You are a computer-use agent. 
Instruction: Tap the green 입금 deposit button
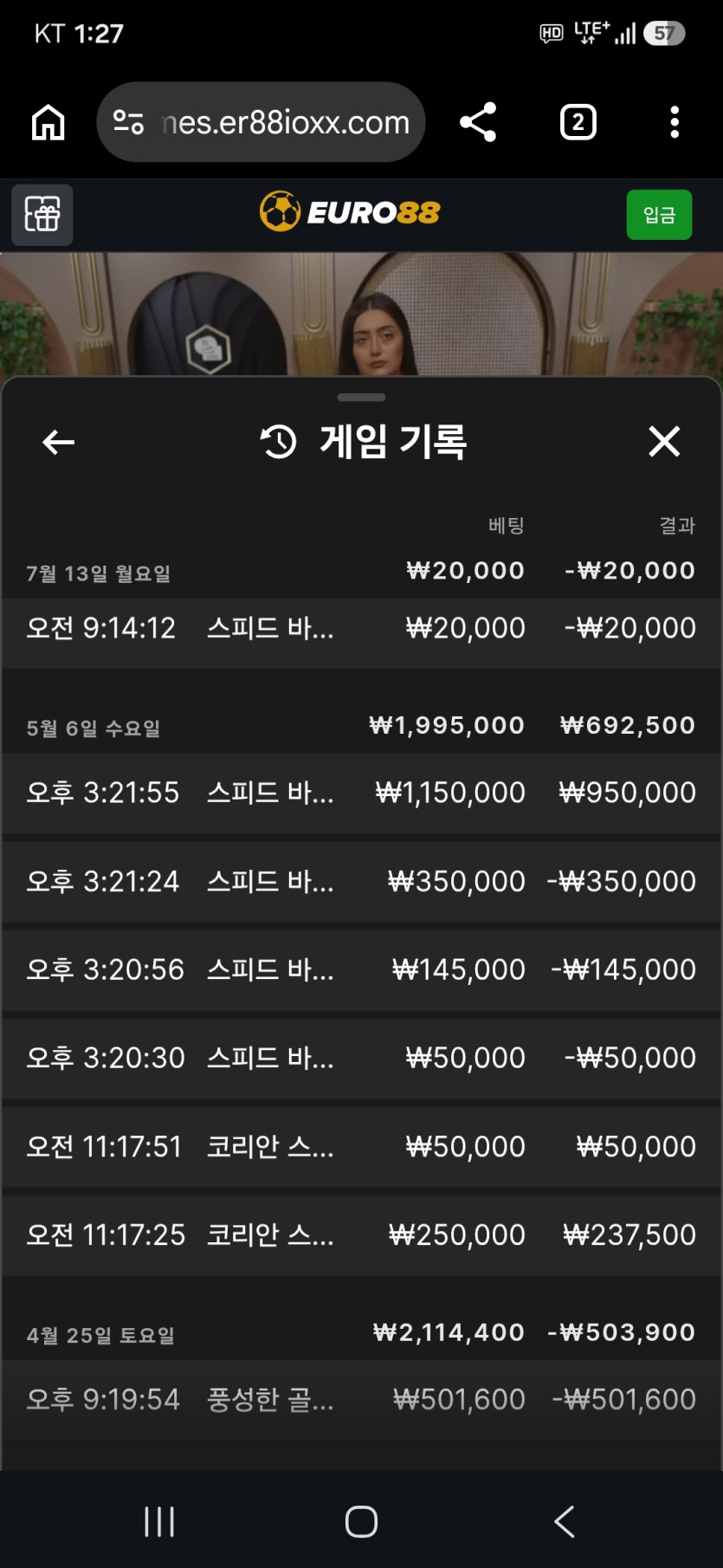click(659, 215)
